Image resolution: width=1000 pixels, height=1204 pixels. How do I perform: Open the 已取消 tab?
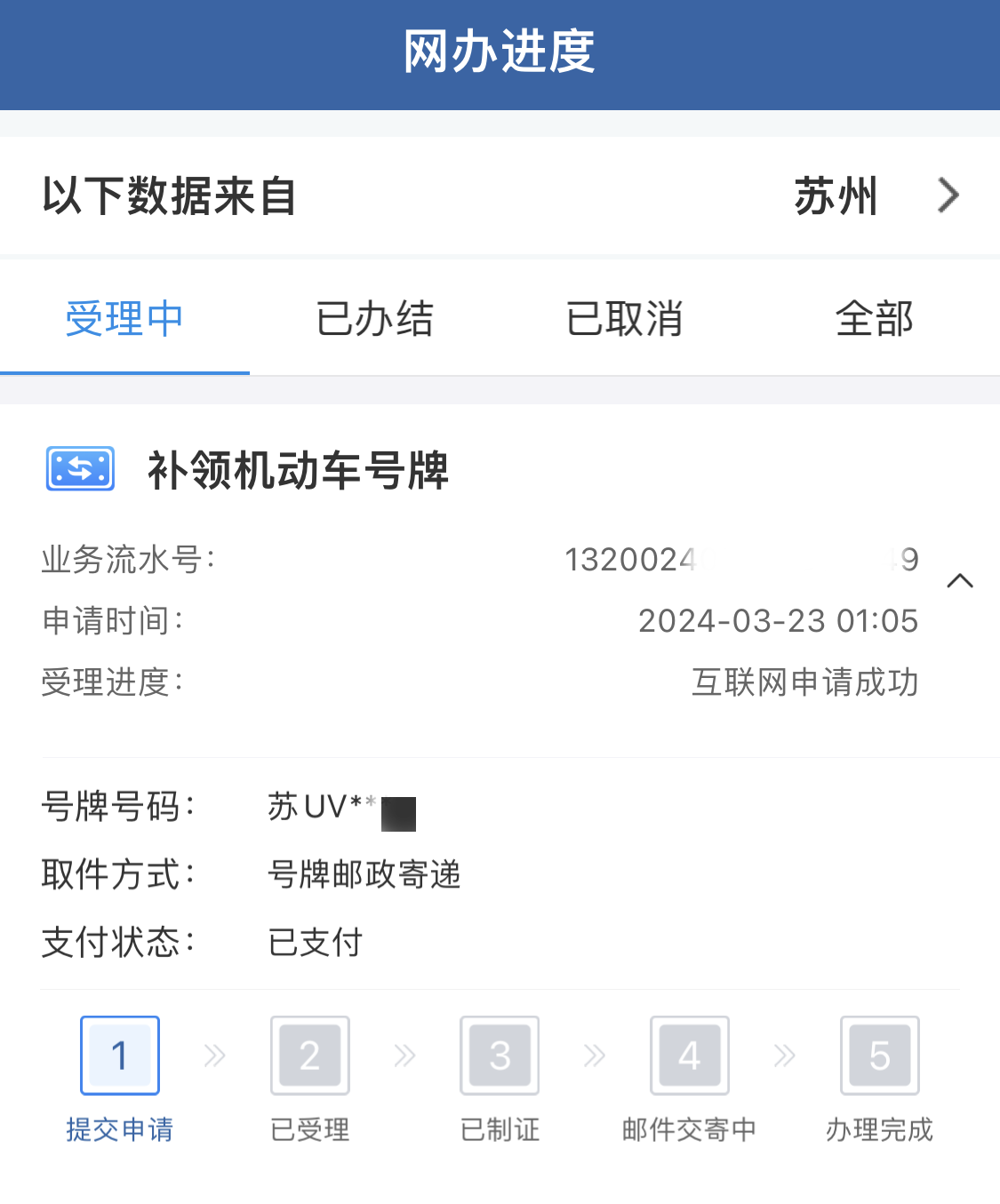(624, 319)
